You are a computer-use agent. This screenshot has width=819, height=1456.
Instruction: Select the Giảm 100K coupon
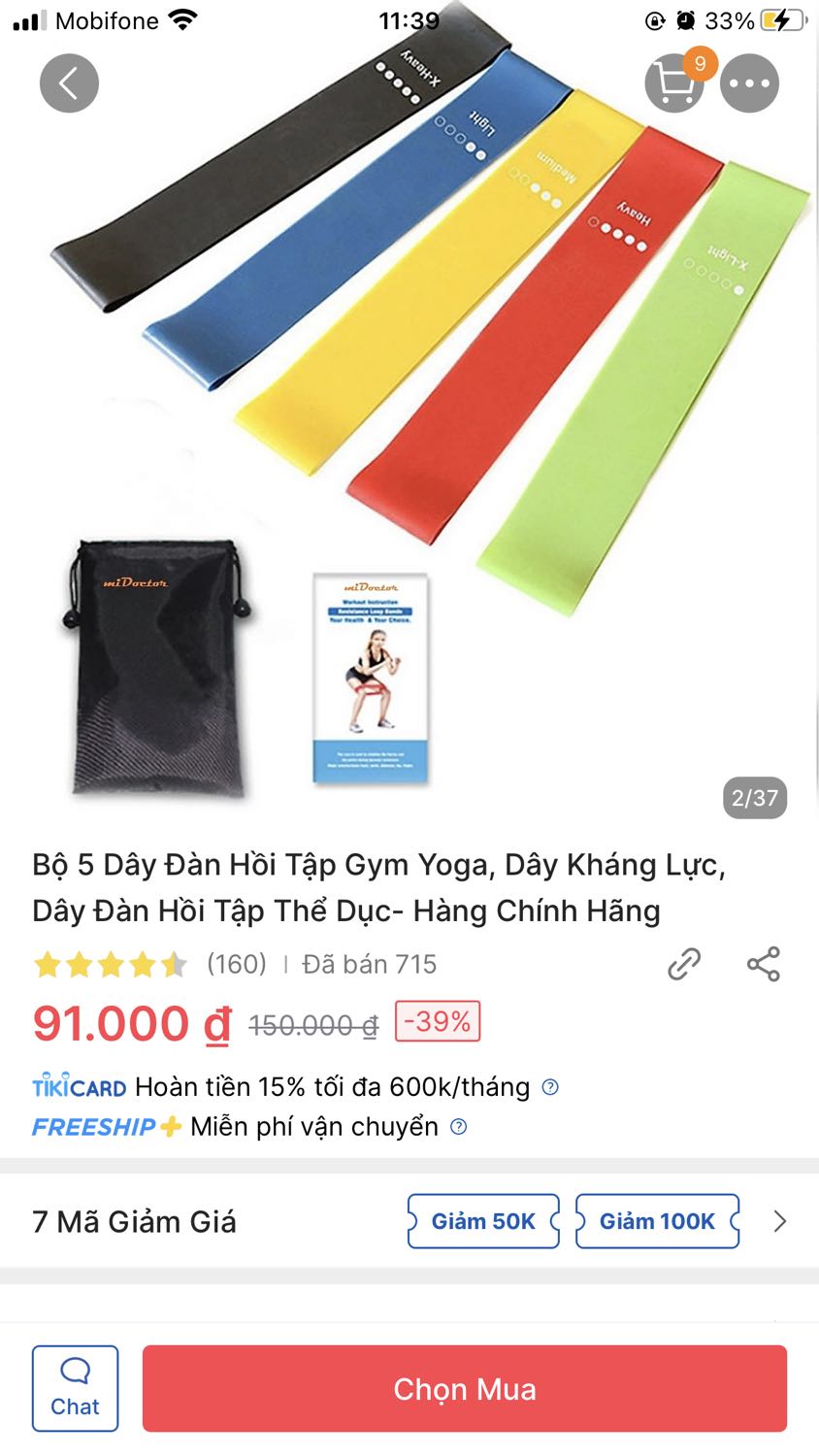657,1221
